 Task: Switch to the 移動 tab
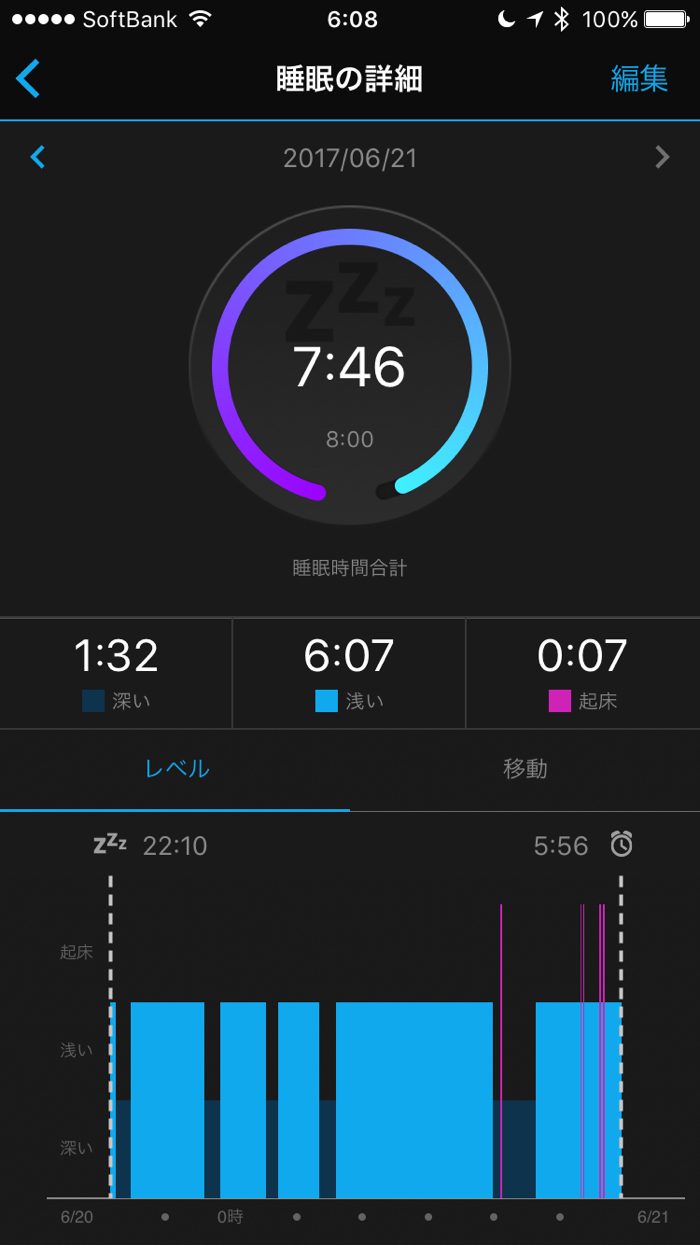[x=525, y=769]
